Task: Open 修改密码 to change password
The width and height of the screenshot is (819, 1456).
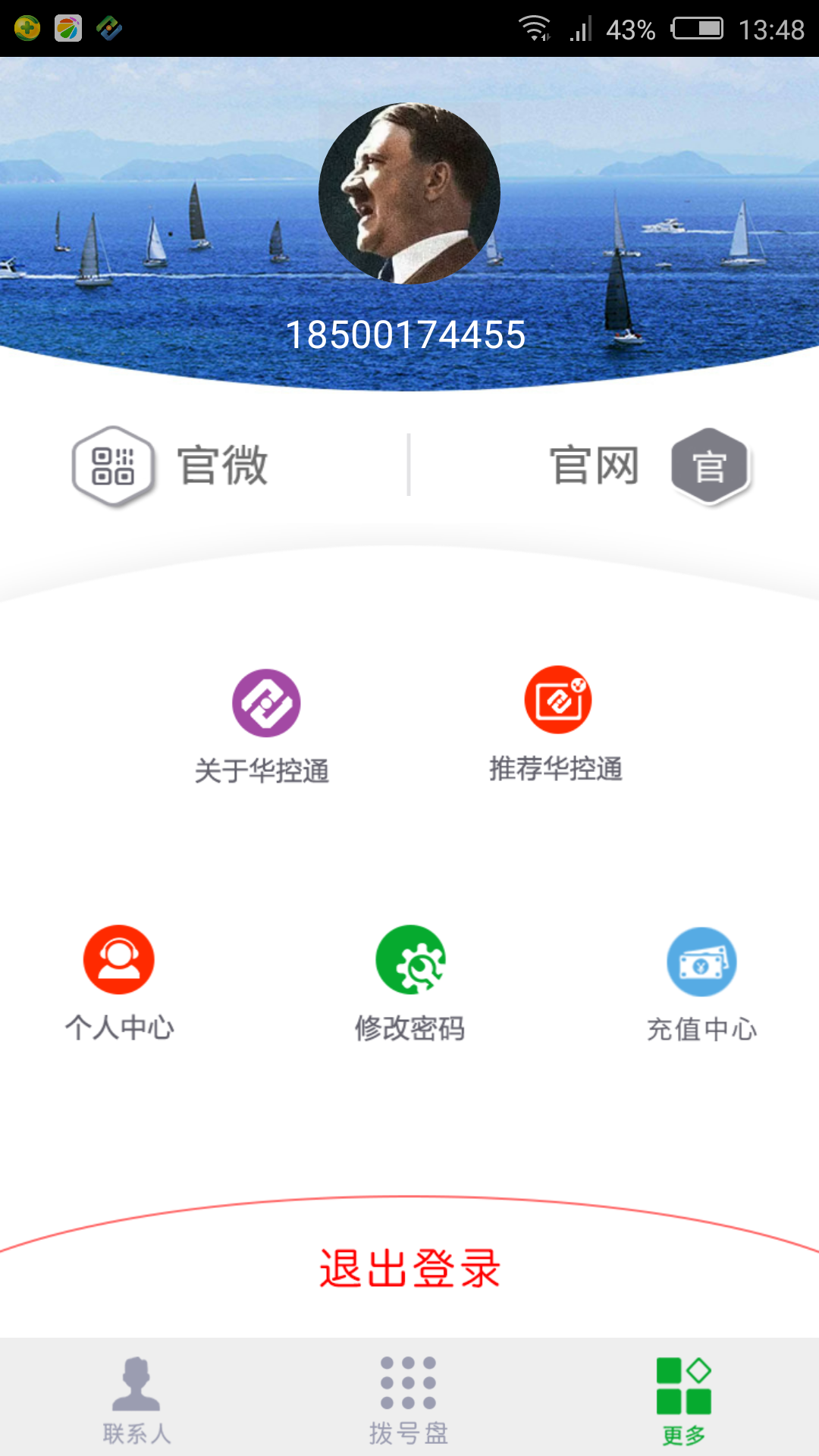Action: coord(410,983)
